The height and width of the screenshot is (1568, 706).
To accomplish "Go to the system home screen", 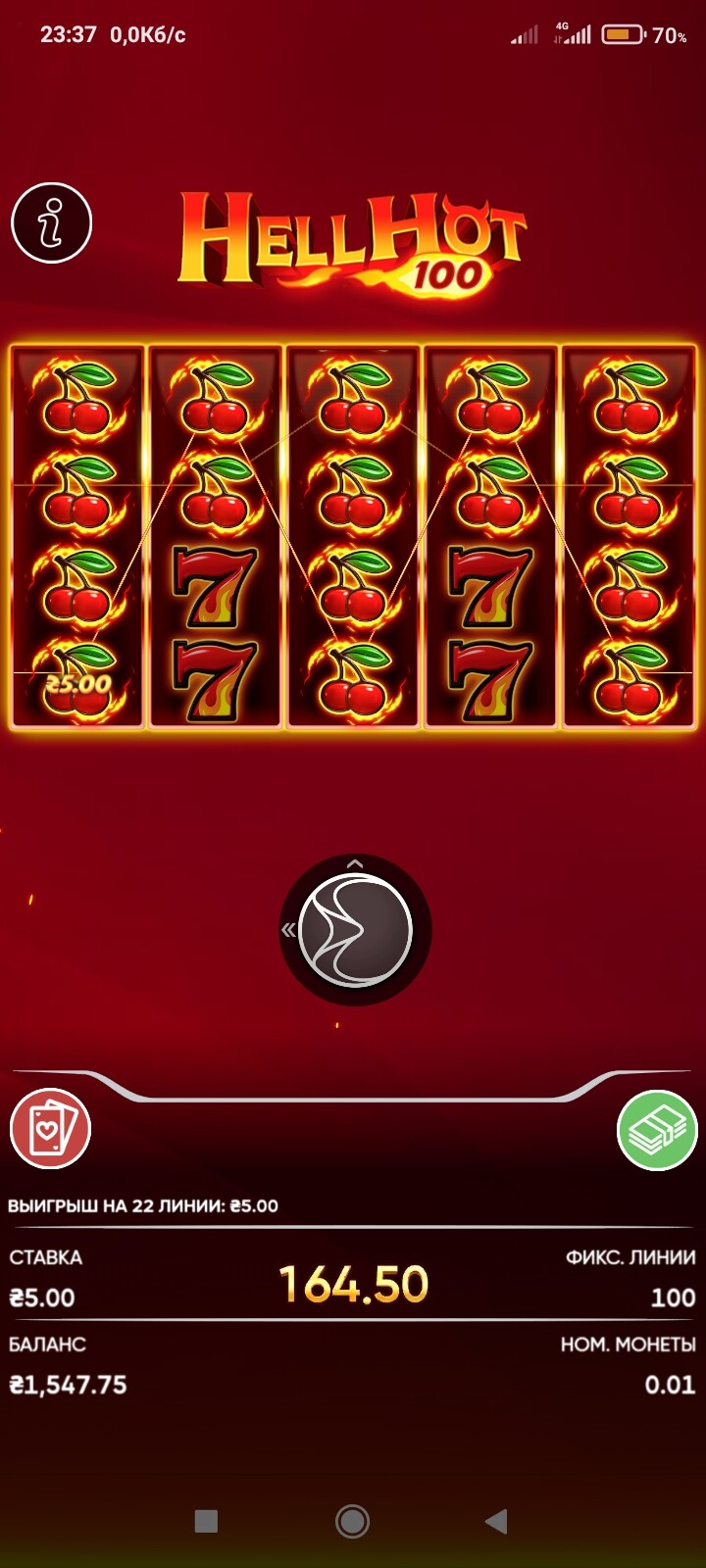I will click(x=352, y=1521).
